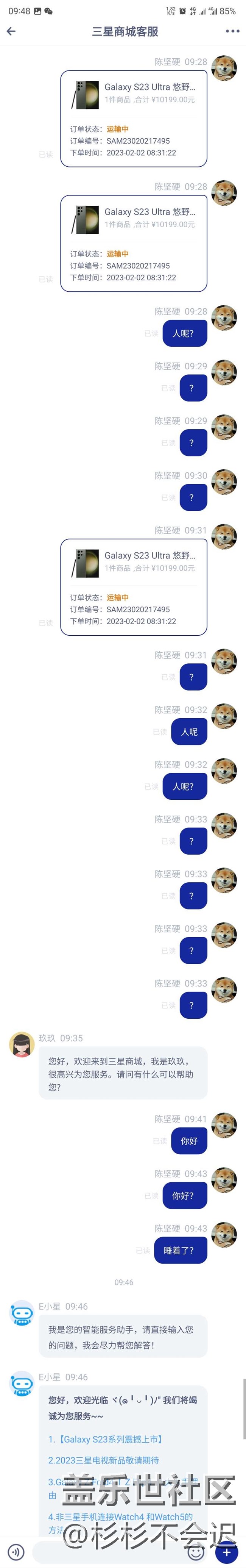
Task: Go back from the 三星商城客服 chat
Action: (x=11, y=32)
